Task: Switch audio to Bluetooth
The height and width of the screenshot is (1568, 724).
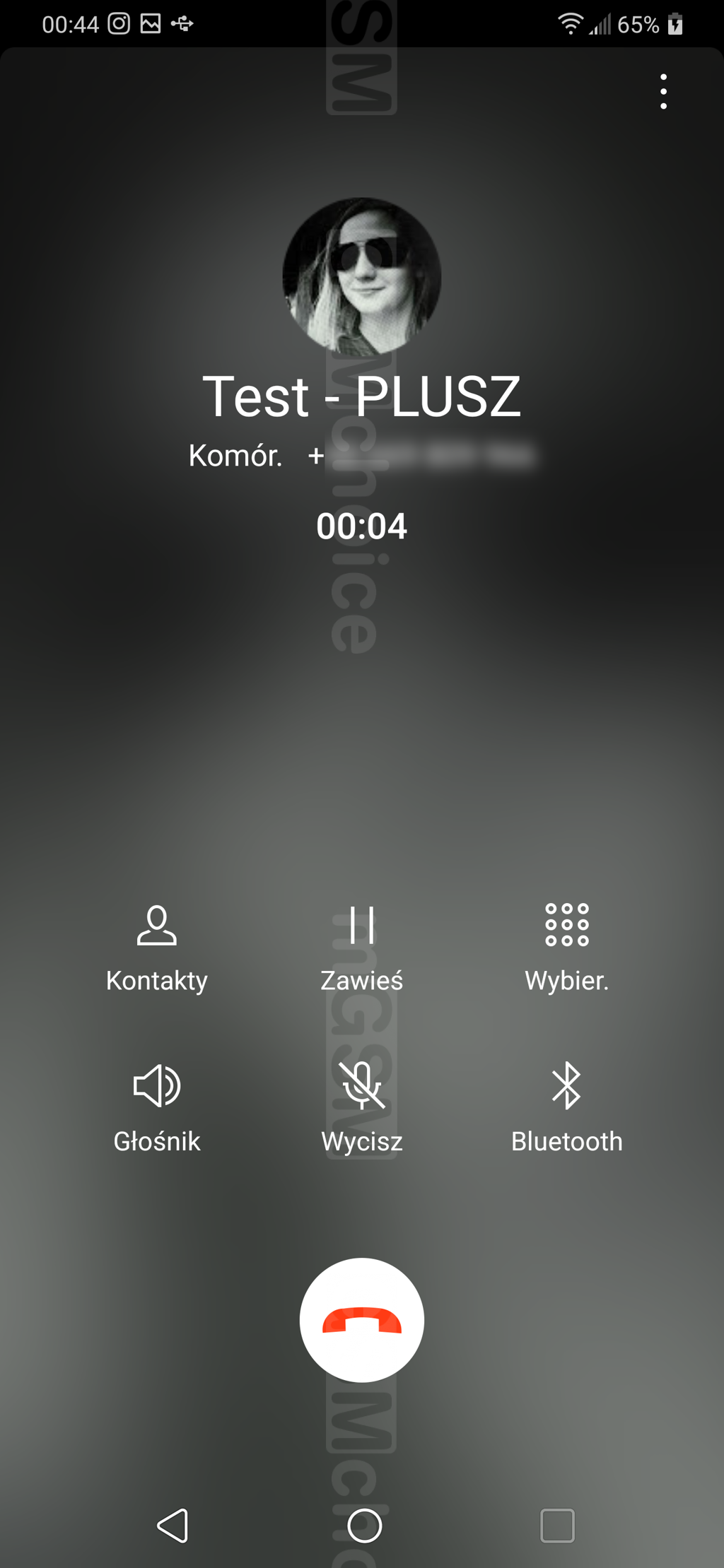Action: click(567, 1107)
